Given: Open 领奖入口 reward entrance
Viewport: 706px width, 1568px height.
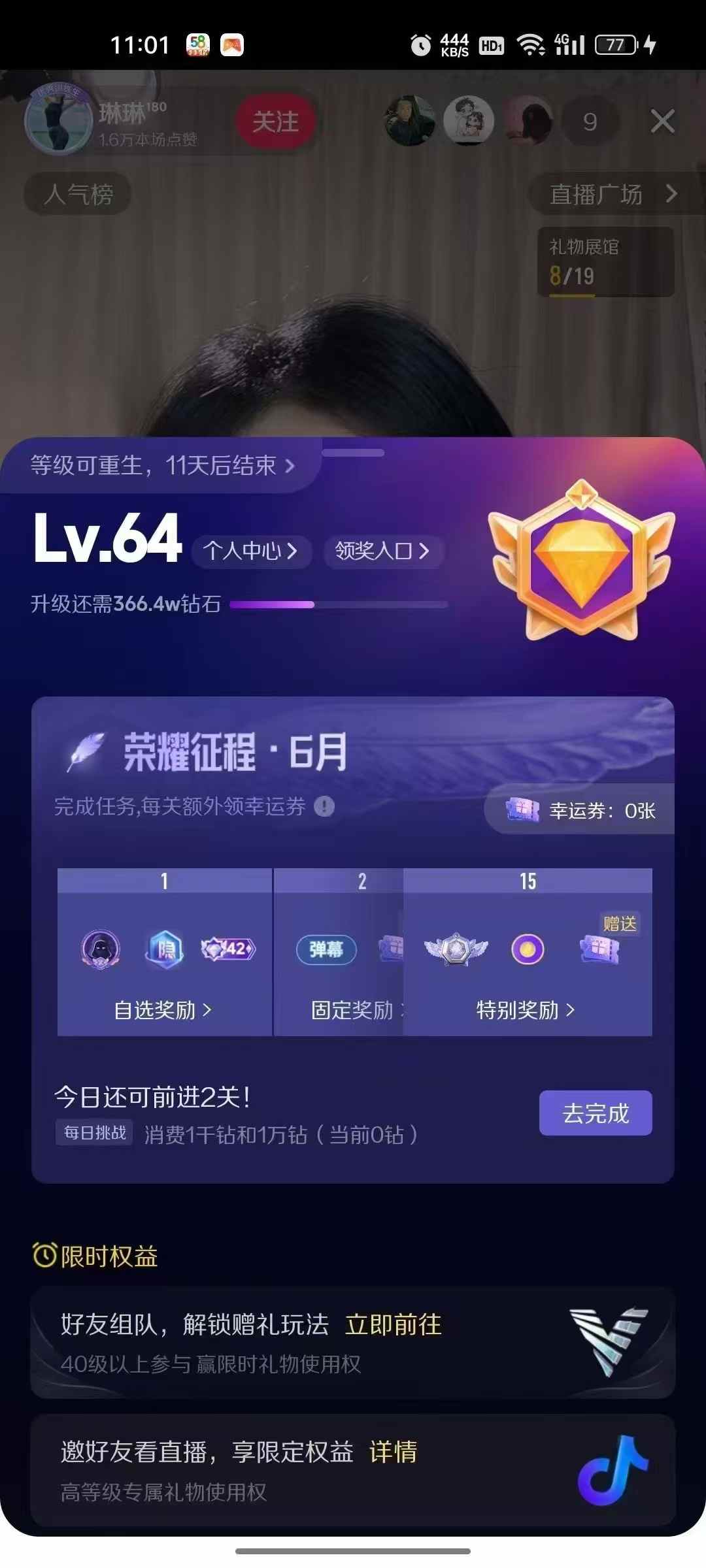Looking at the screenshot, I should click(382, 551).
